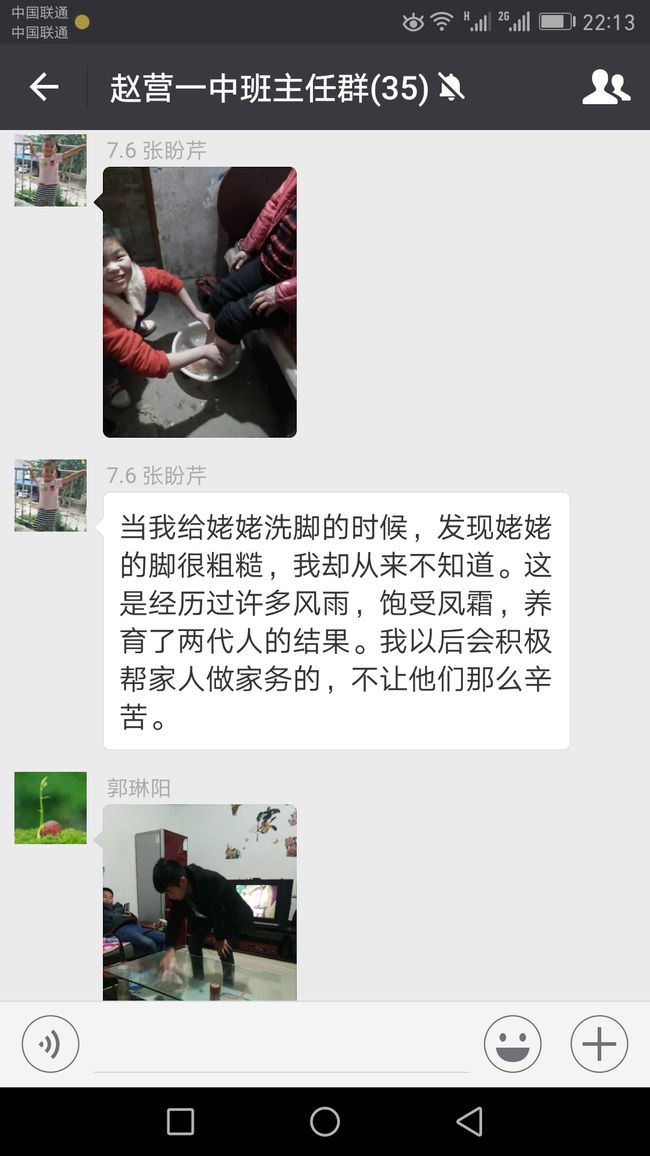Go back from the group chat
Screen dimensions: 650x1156
click(43, 87)
